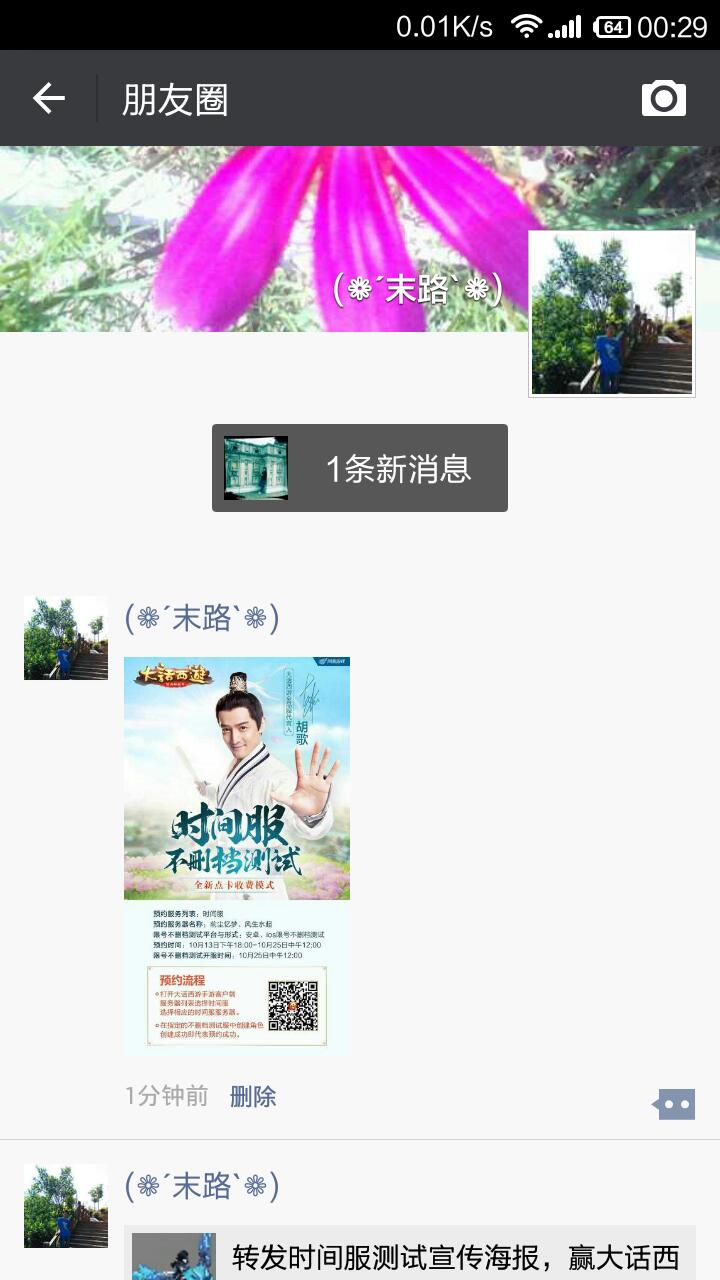Open the name link above the poster post
Image resolution: width=720 pixels, height=1280 pixels.
click(202, 619)
